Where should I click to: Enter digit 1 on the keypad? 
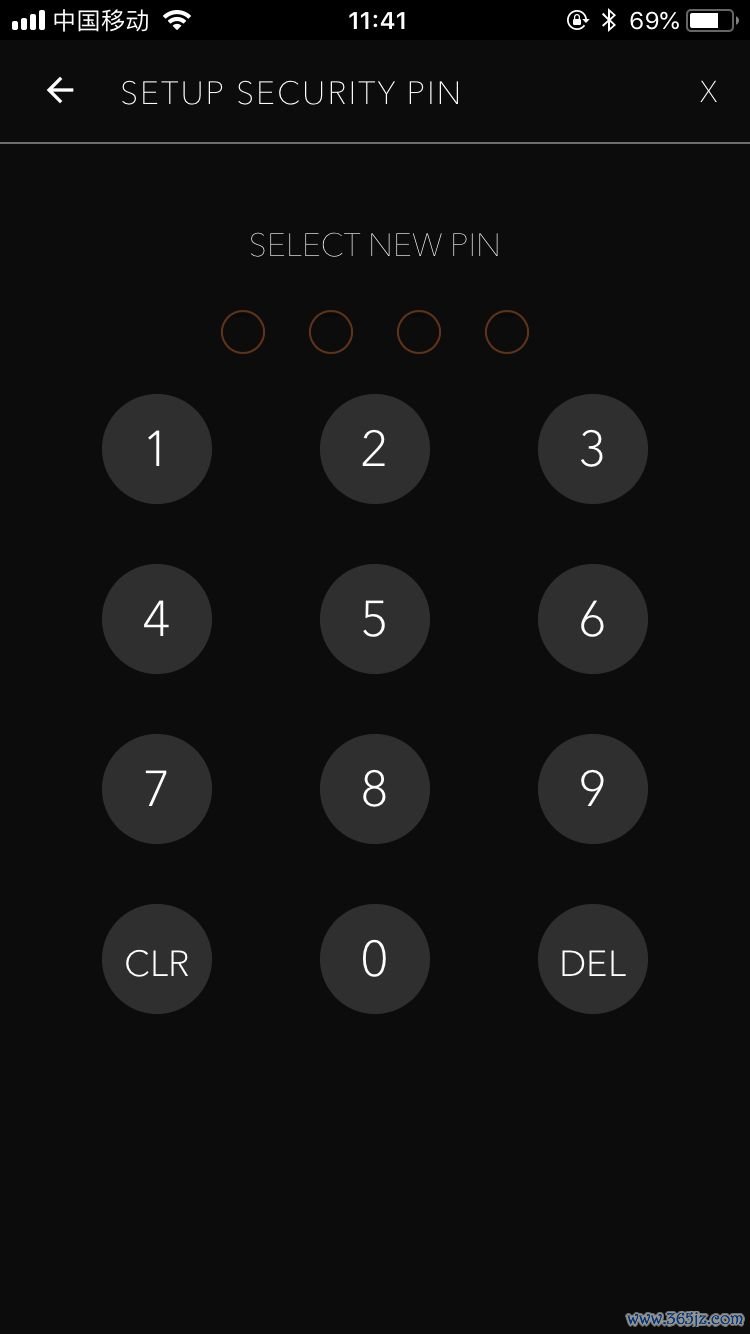[x=157, y=449]
